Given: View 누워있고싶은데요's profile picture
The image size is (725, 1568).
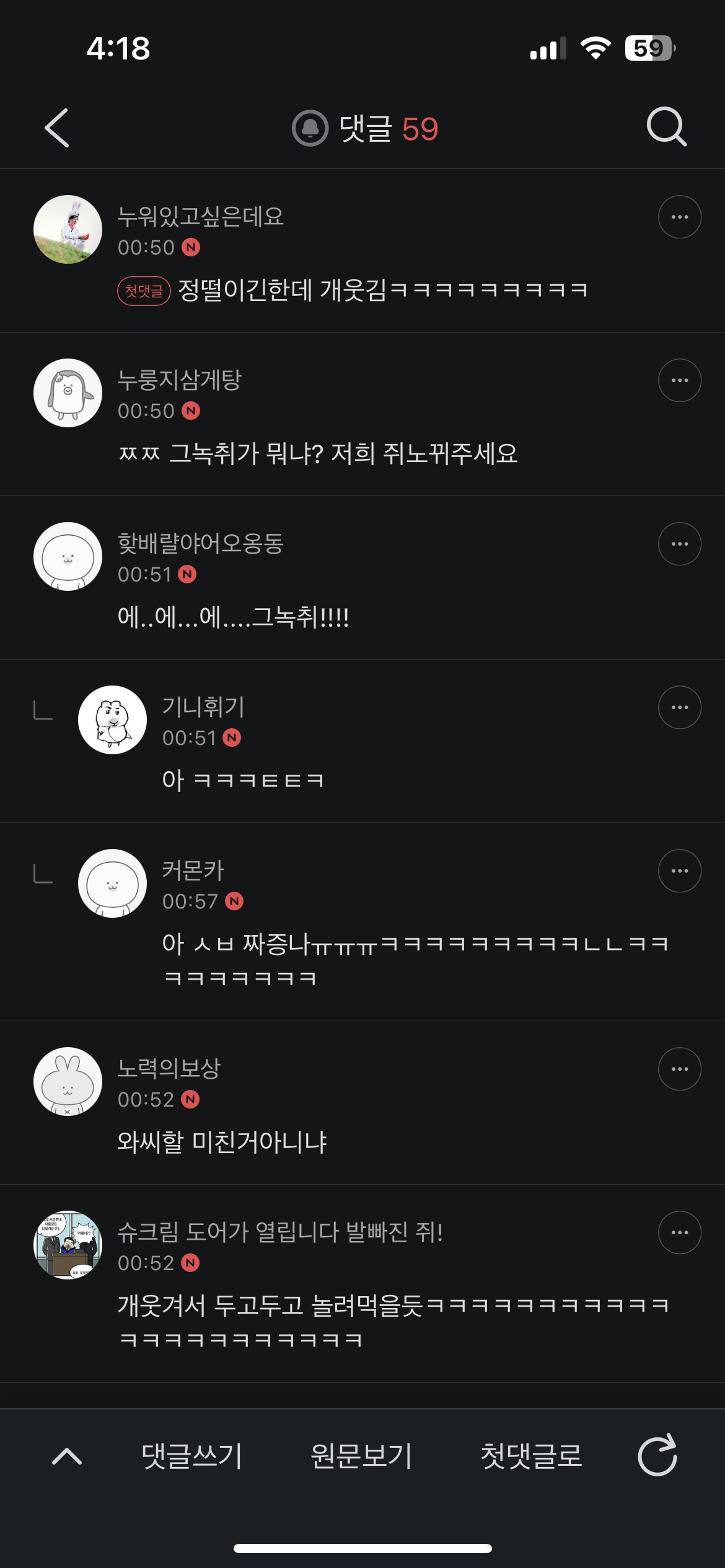Looking at the screenshot, I should tap(68, 229).
